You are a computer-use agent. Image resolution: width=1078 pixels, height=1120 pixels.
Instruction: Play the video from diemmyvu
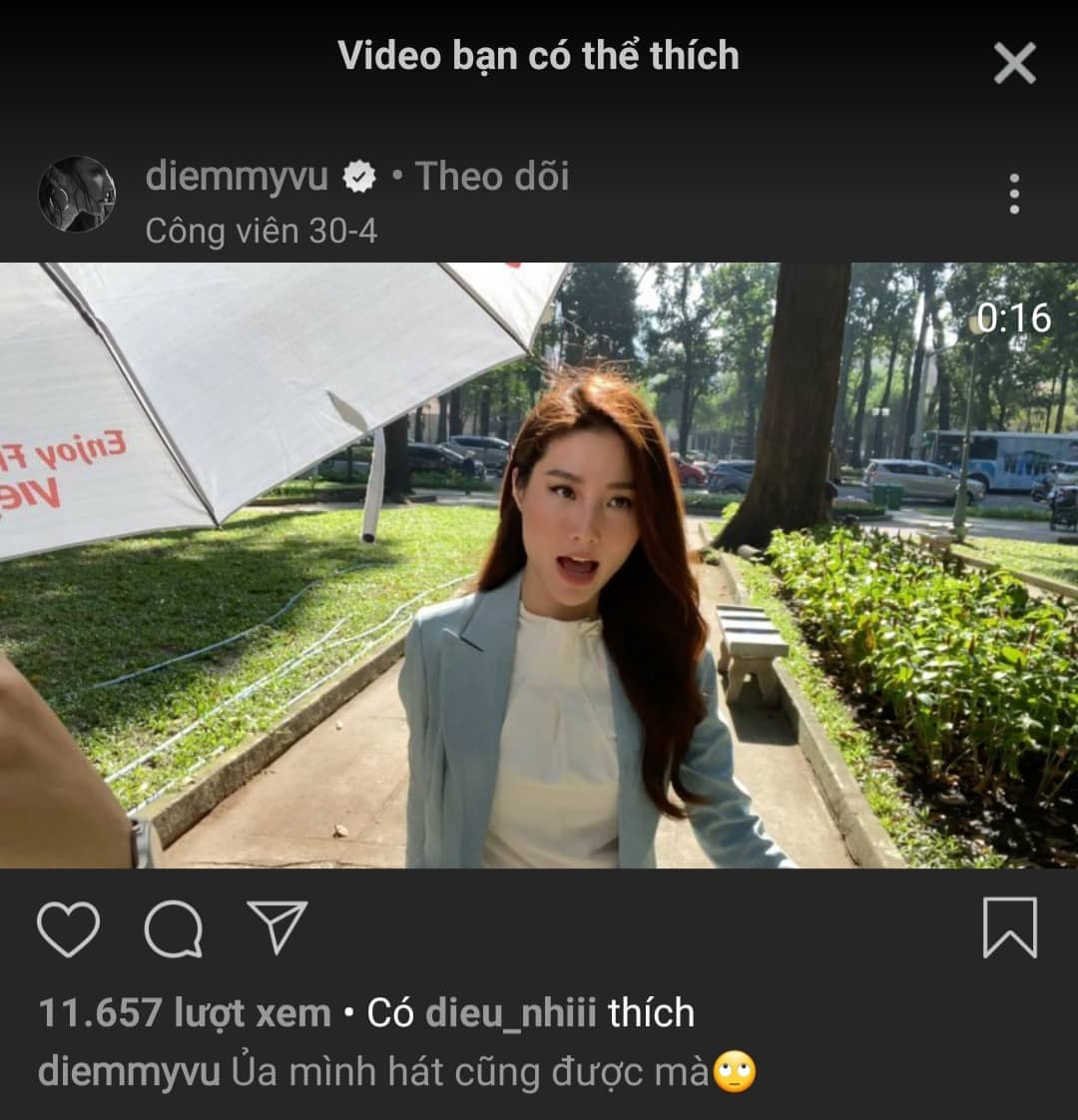[x=539, y=564]
